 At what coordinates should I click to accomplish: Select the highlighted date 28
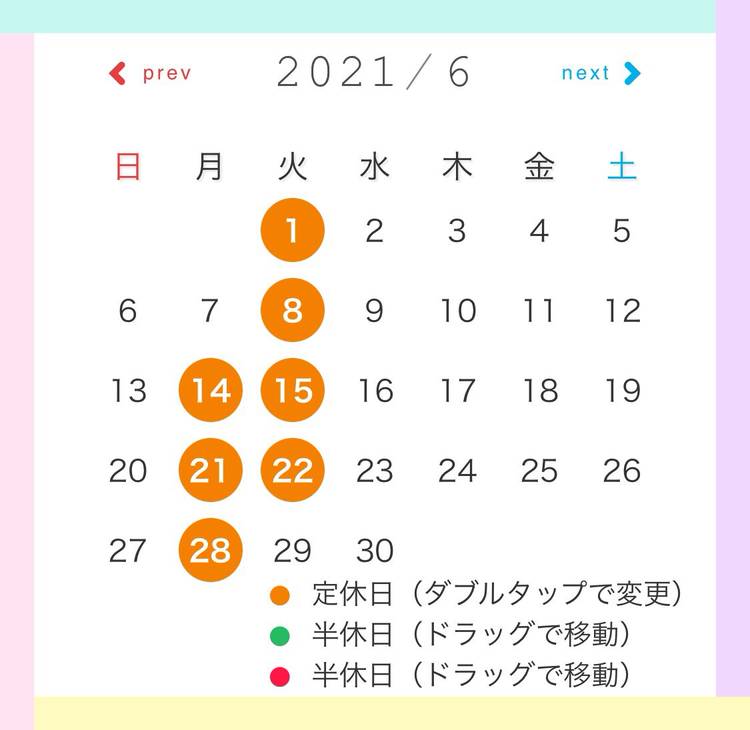click(x=210, y=550)
